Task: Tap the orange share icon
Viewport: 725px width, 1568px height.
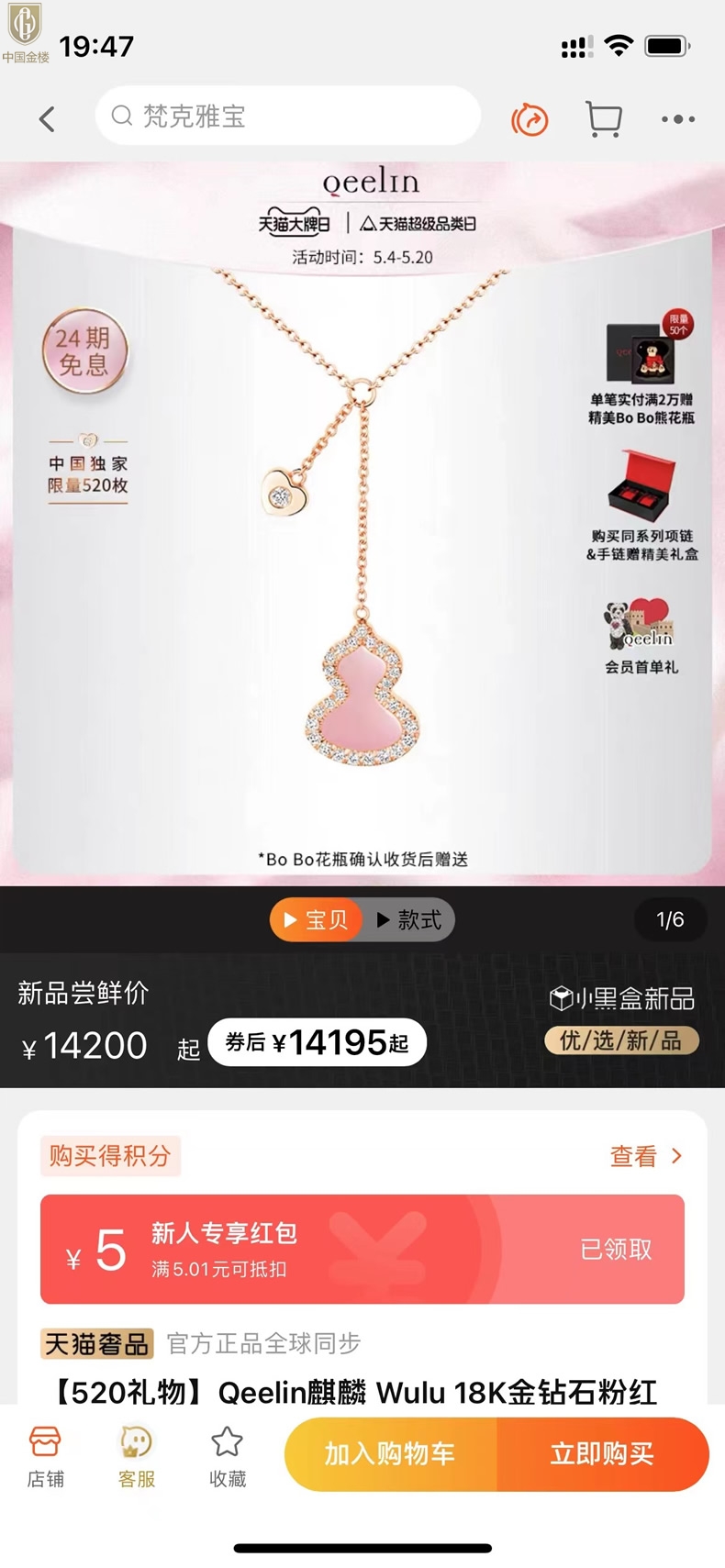Action: tap(530, 119)
